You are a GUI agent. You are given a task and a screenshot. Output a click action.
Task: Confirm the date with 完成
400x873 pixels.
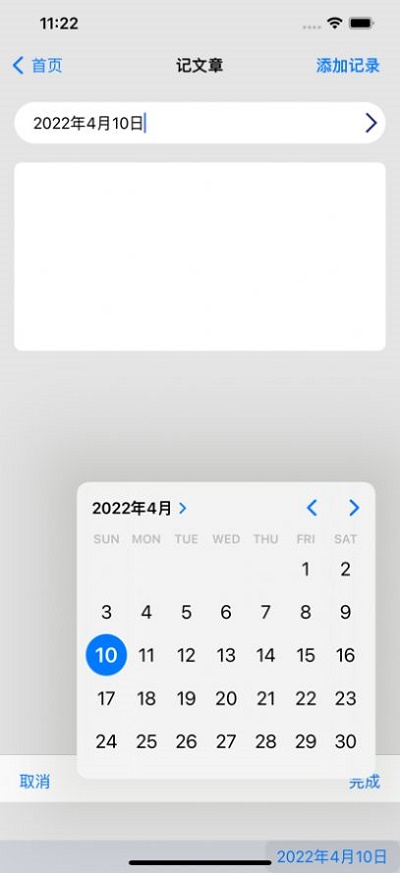pos(364,782)
